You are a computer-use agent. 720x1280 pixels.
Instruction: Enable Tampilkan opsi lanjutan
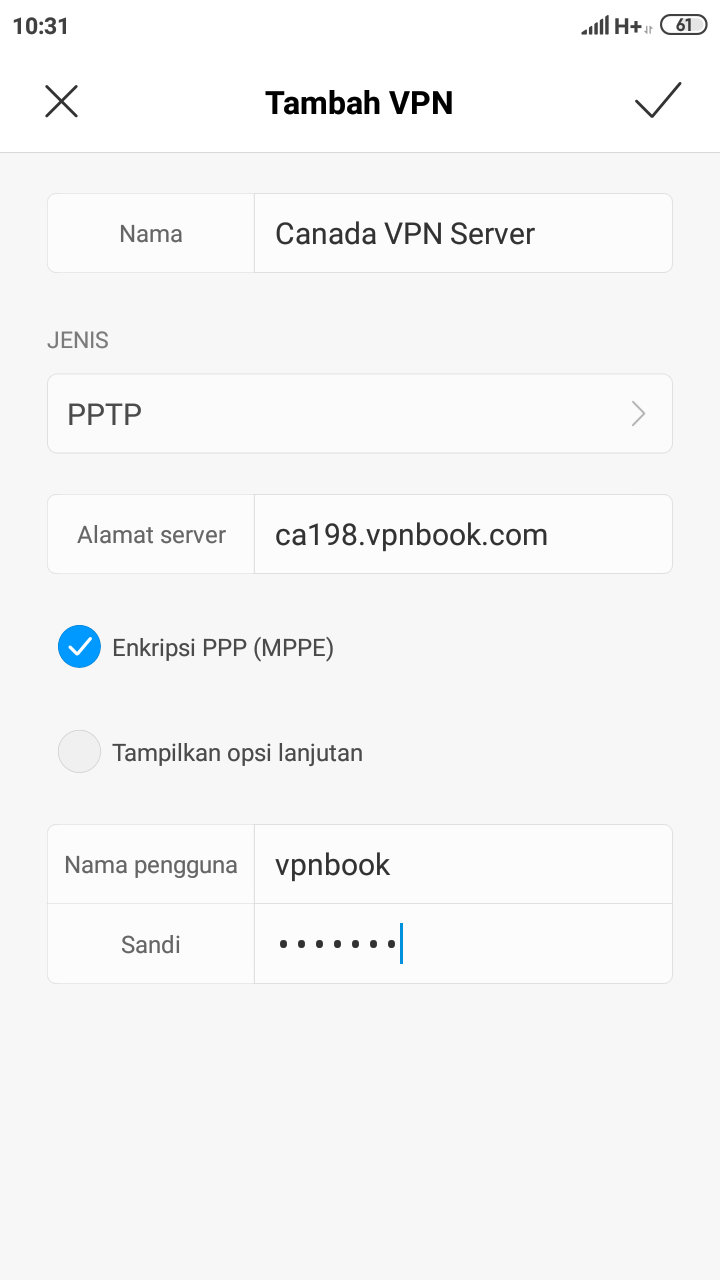pyautogui.click(x=79, y=752)
